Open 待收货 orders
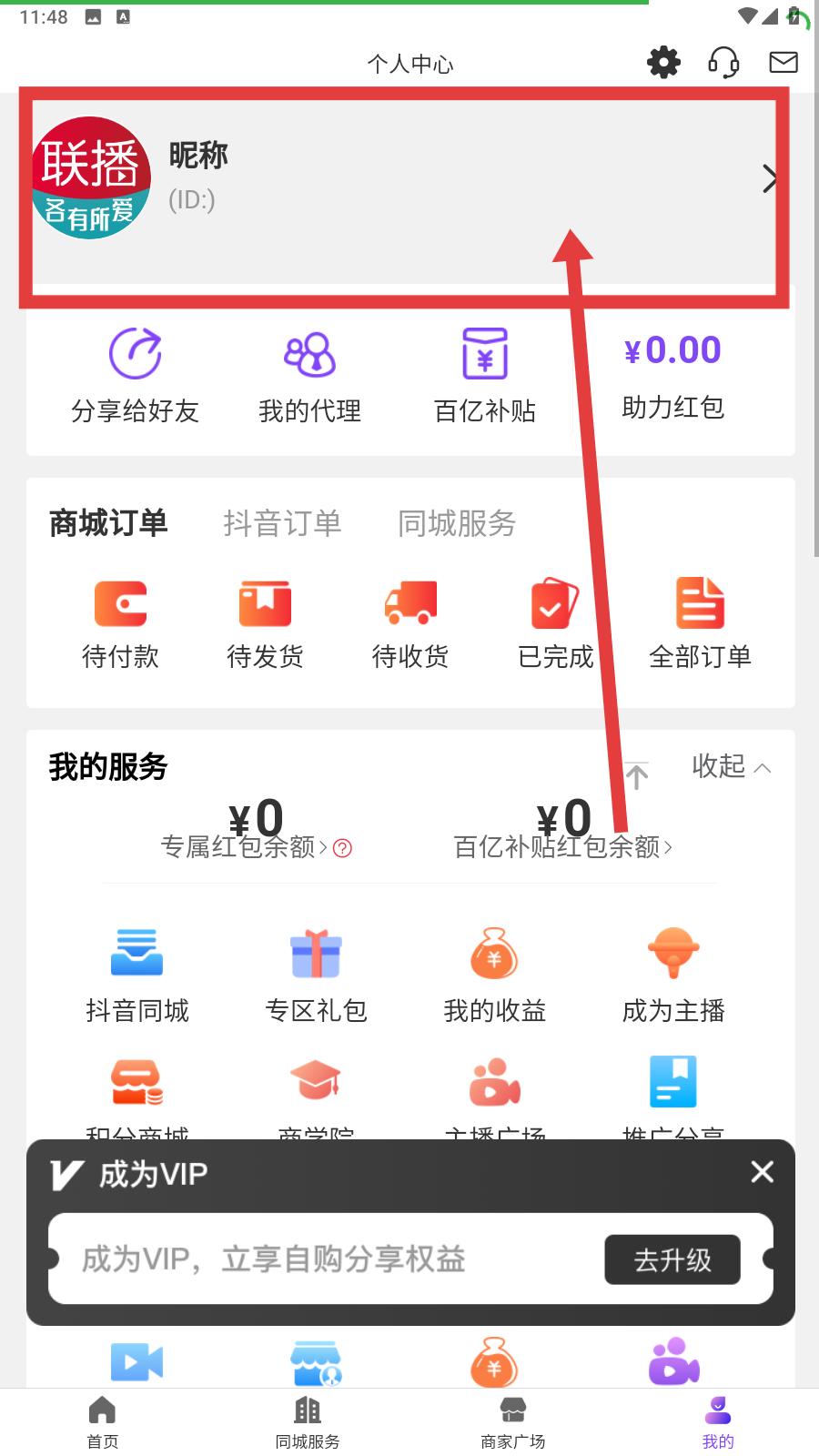The image size is (819, 1456). point(410,624)
